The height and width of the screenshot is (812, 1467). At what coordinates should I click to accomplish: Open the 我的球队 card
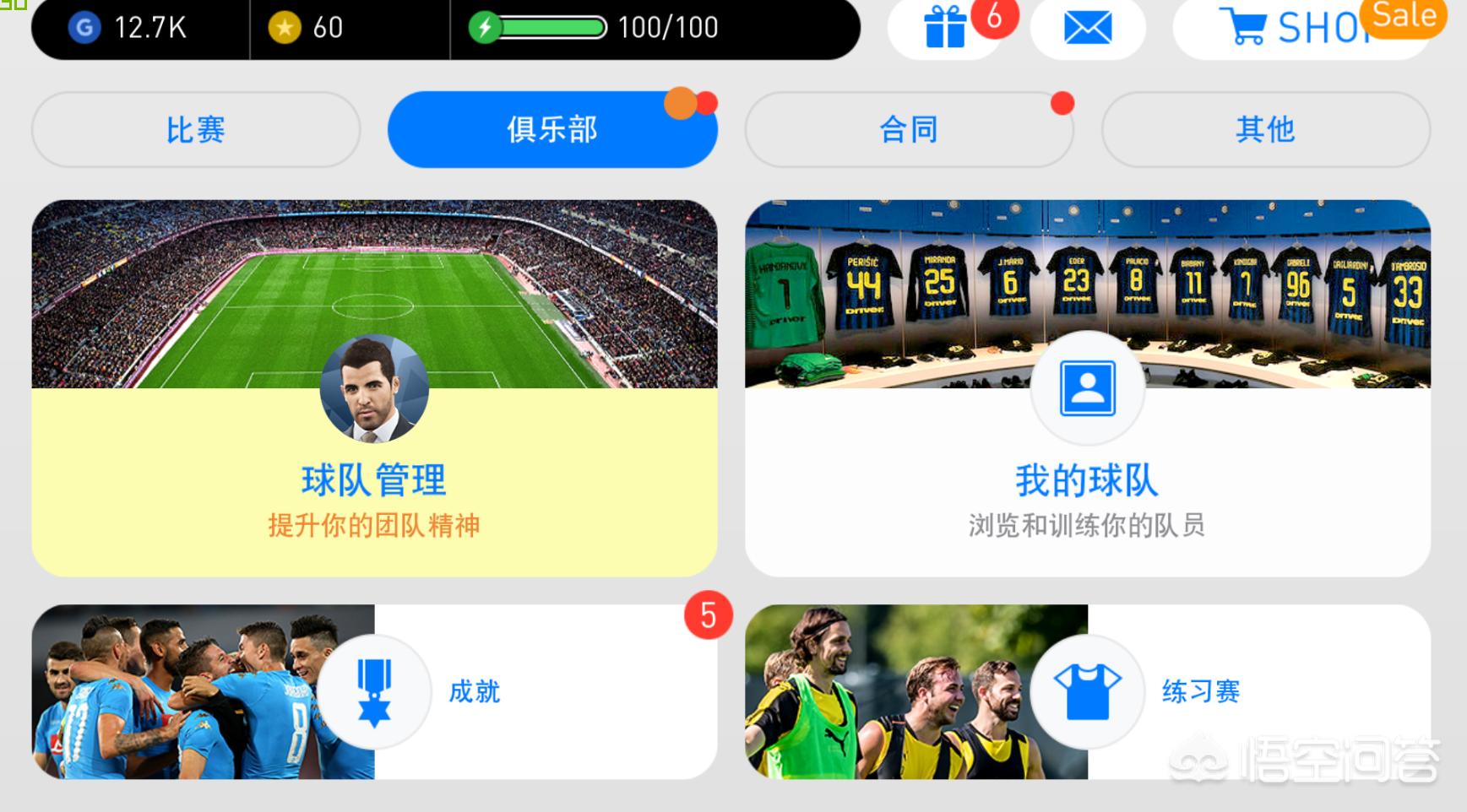(x=1088, y=388)
